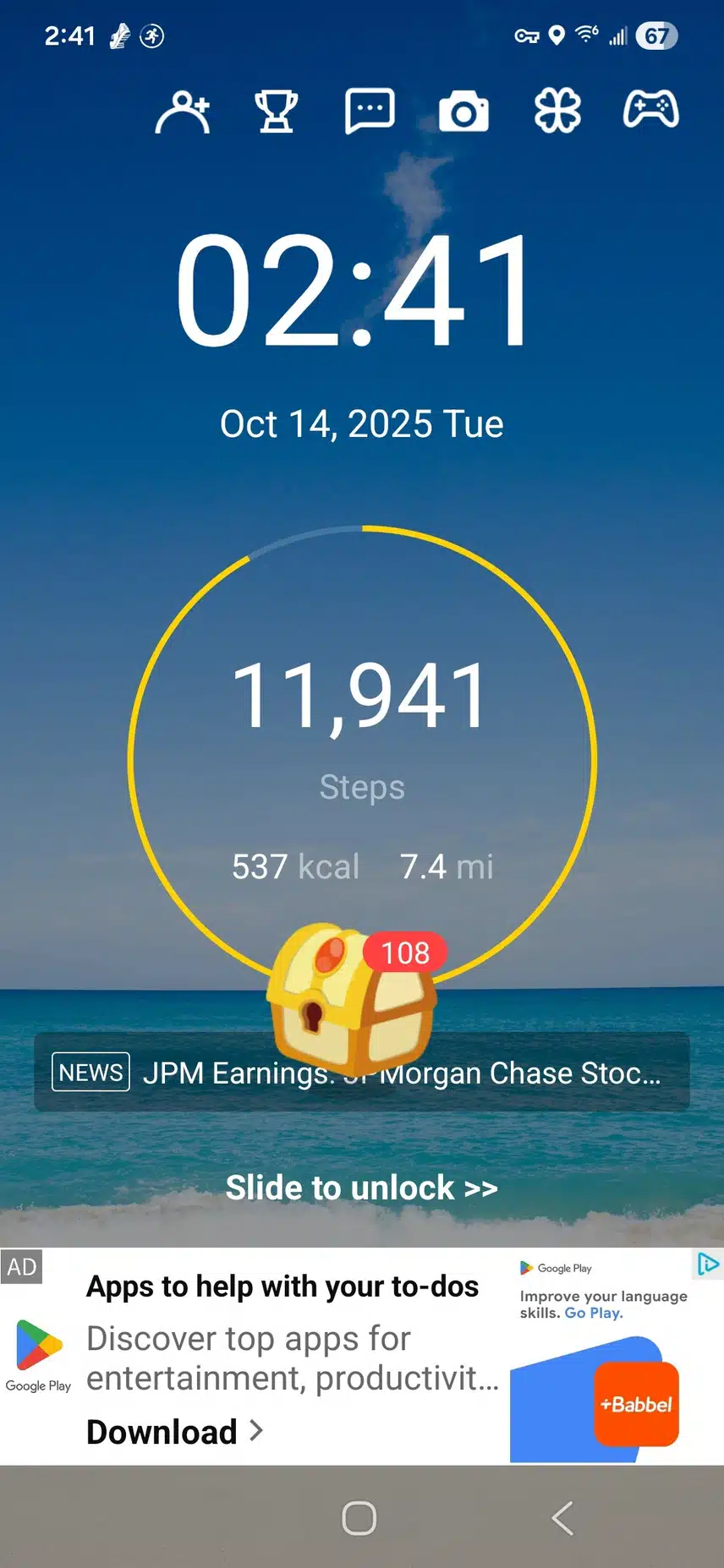Viewport: 724px width, 1568px height.
Task: Open the four-leaf clover icon
Action: pos(557,112)
